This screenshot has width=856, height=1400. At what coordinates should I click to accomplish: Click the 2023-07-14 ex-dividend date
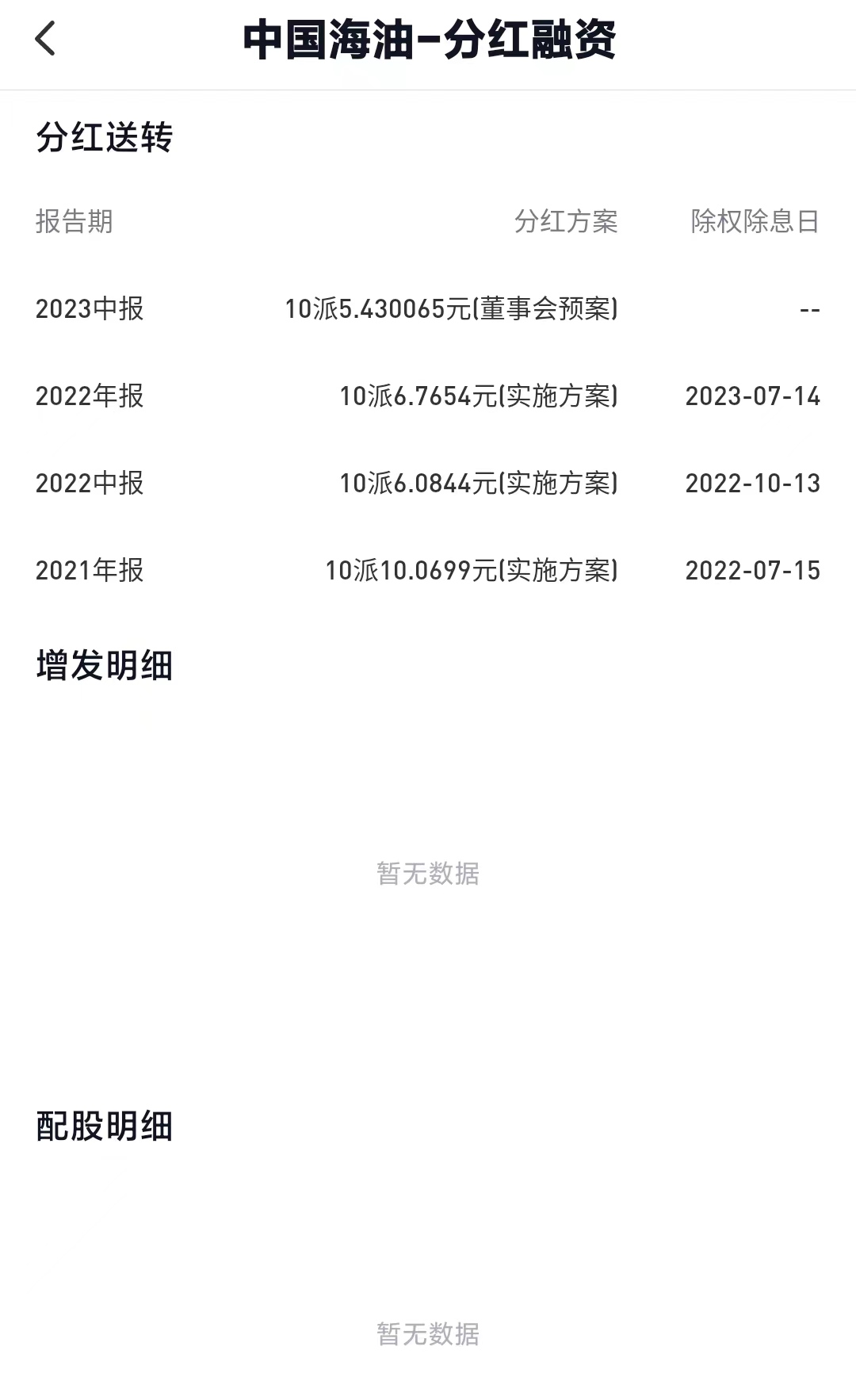753,397
